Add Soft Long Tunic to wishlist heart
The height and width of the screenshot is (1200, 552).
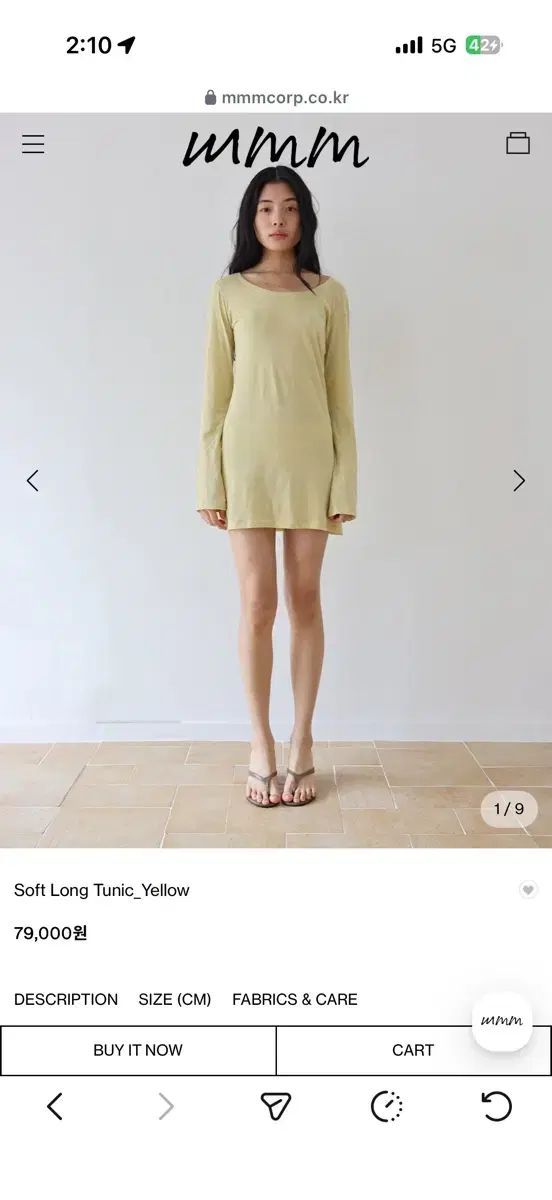tap(528, 890)
